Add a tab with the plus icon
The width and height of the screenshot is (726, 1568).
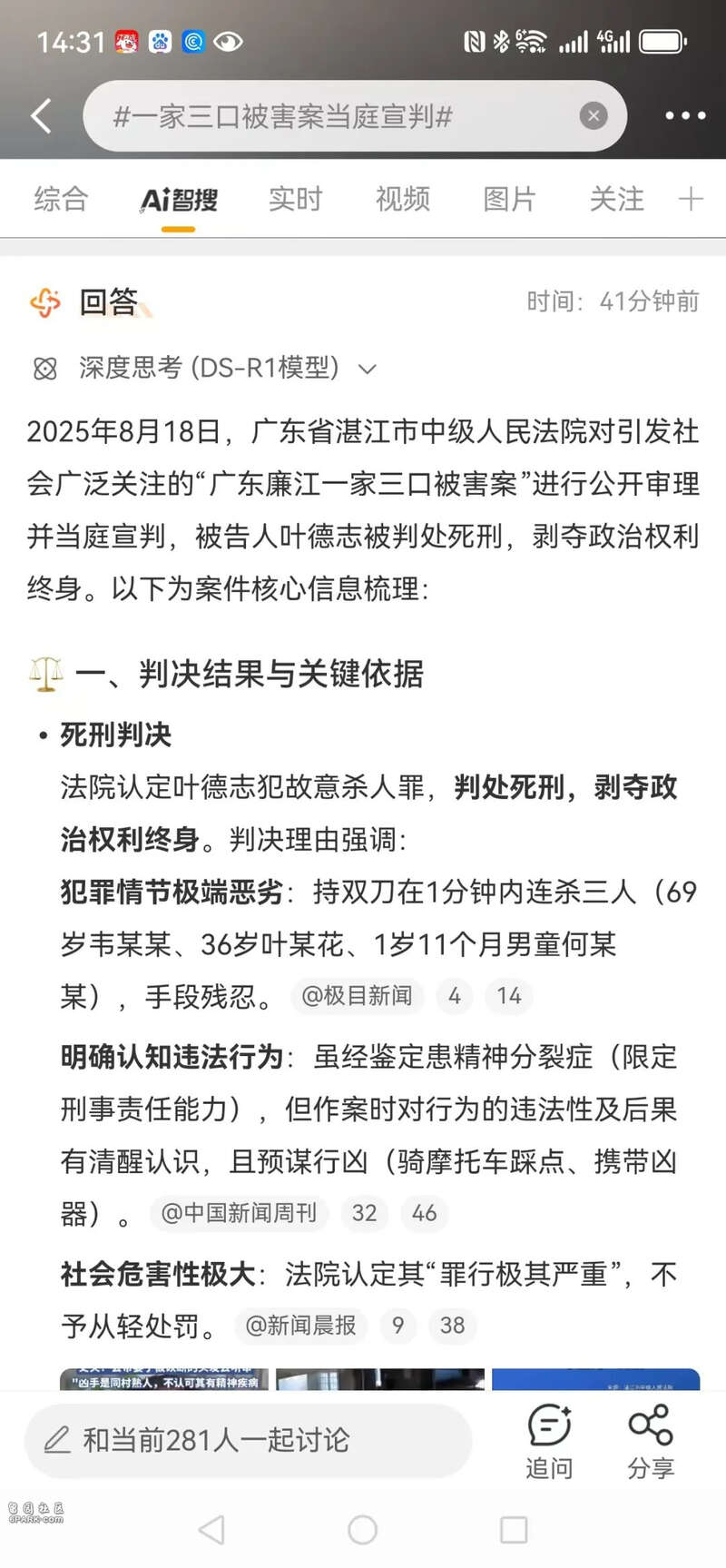coord(691,199)
